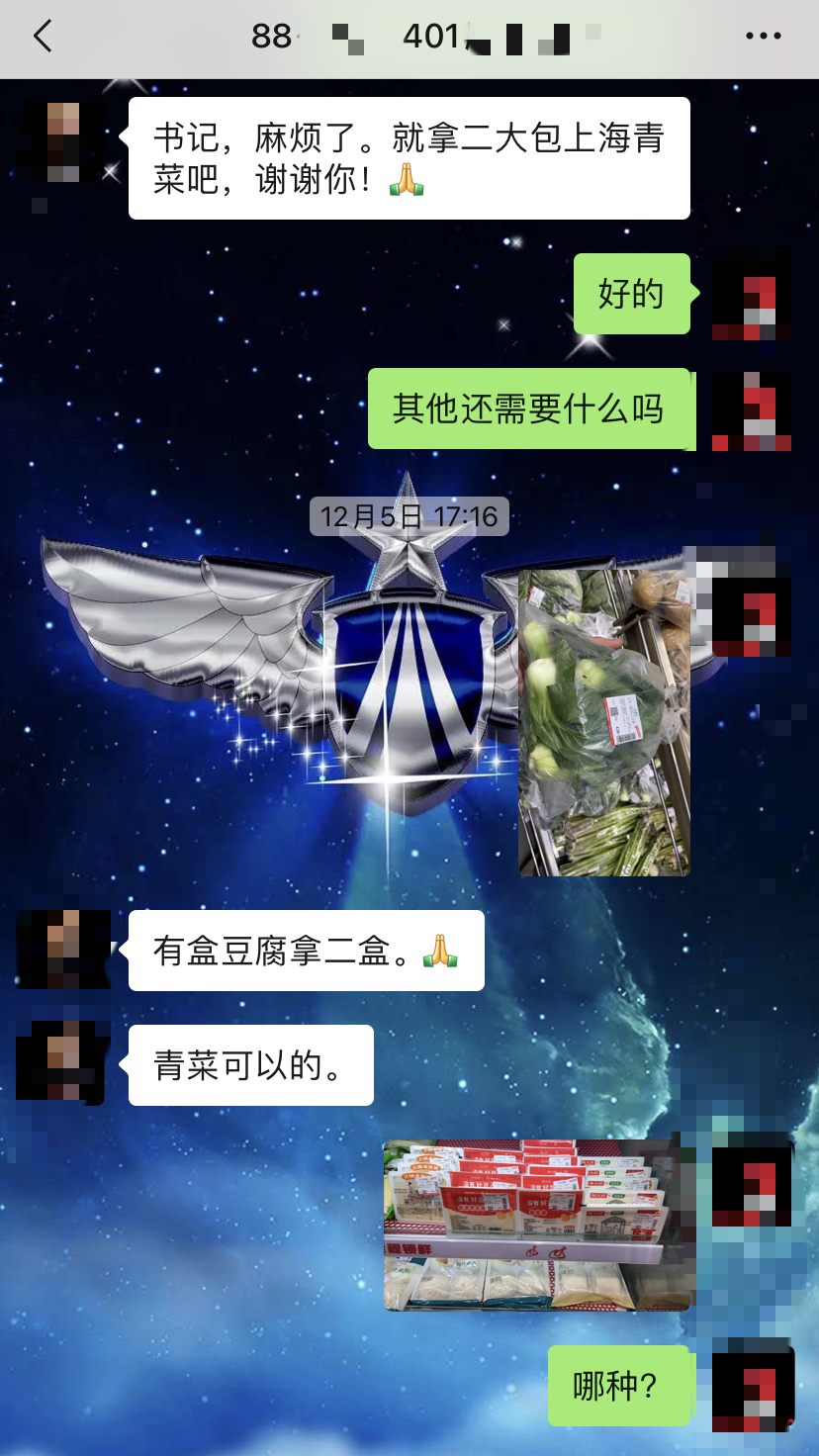Open own avatar beside '好的' message

coord(752,293)
